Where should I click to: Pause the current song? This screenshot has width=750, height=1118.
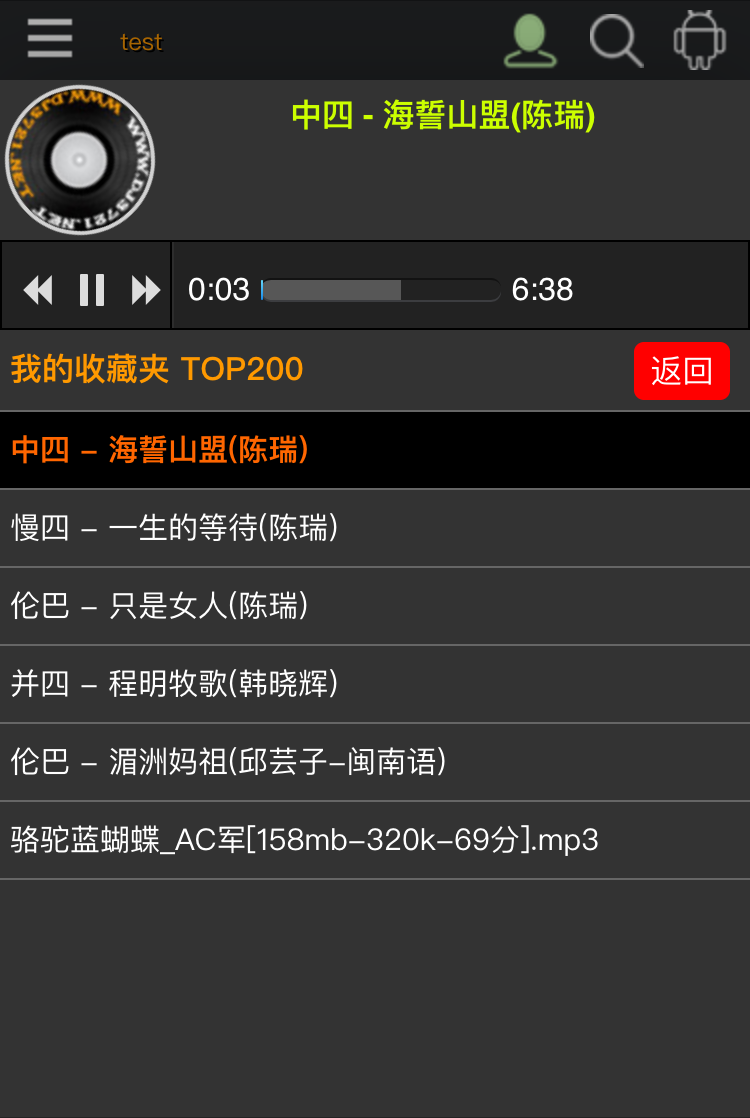(92, 290)
